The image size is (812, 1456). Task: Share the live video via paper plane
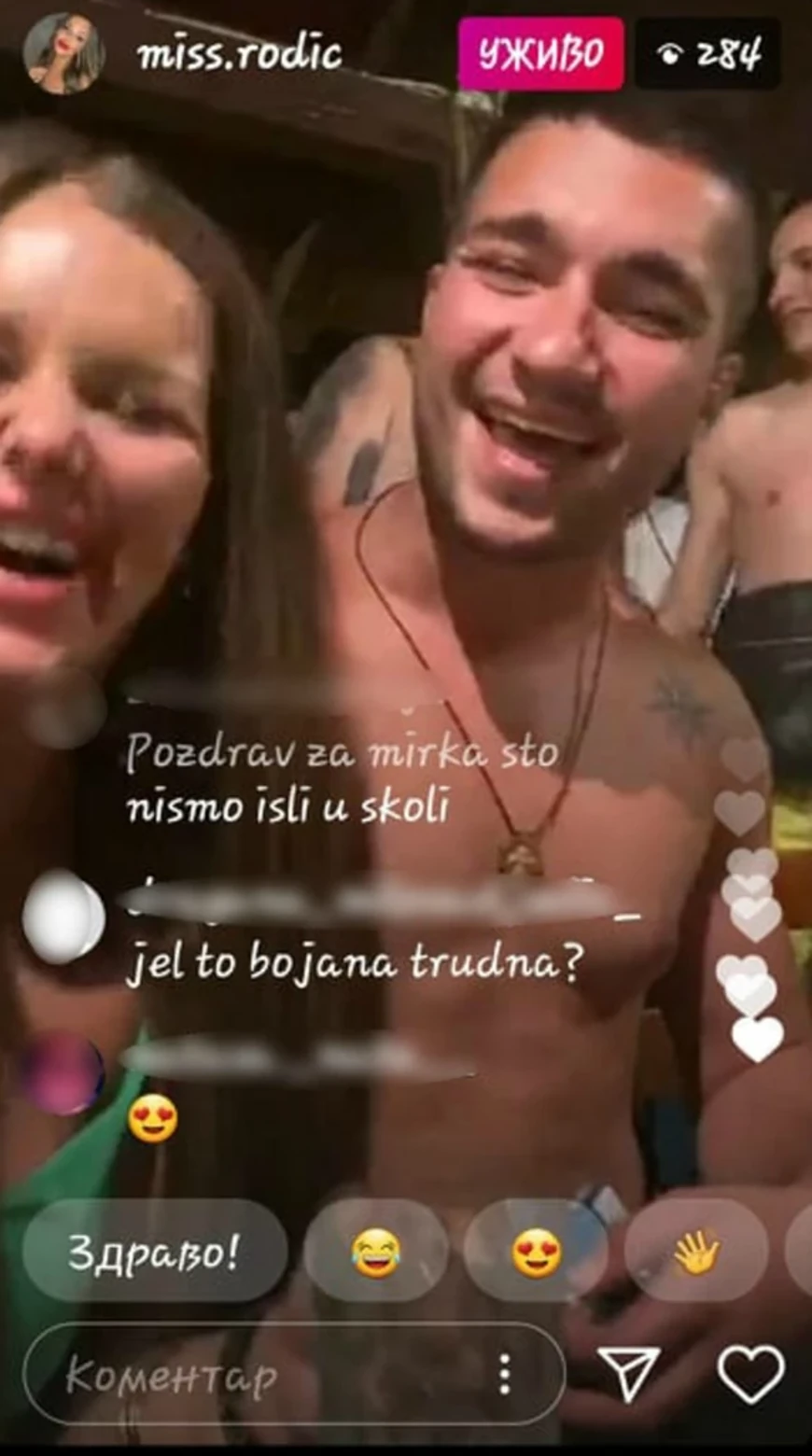point(629,1374)
